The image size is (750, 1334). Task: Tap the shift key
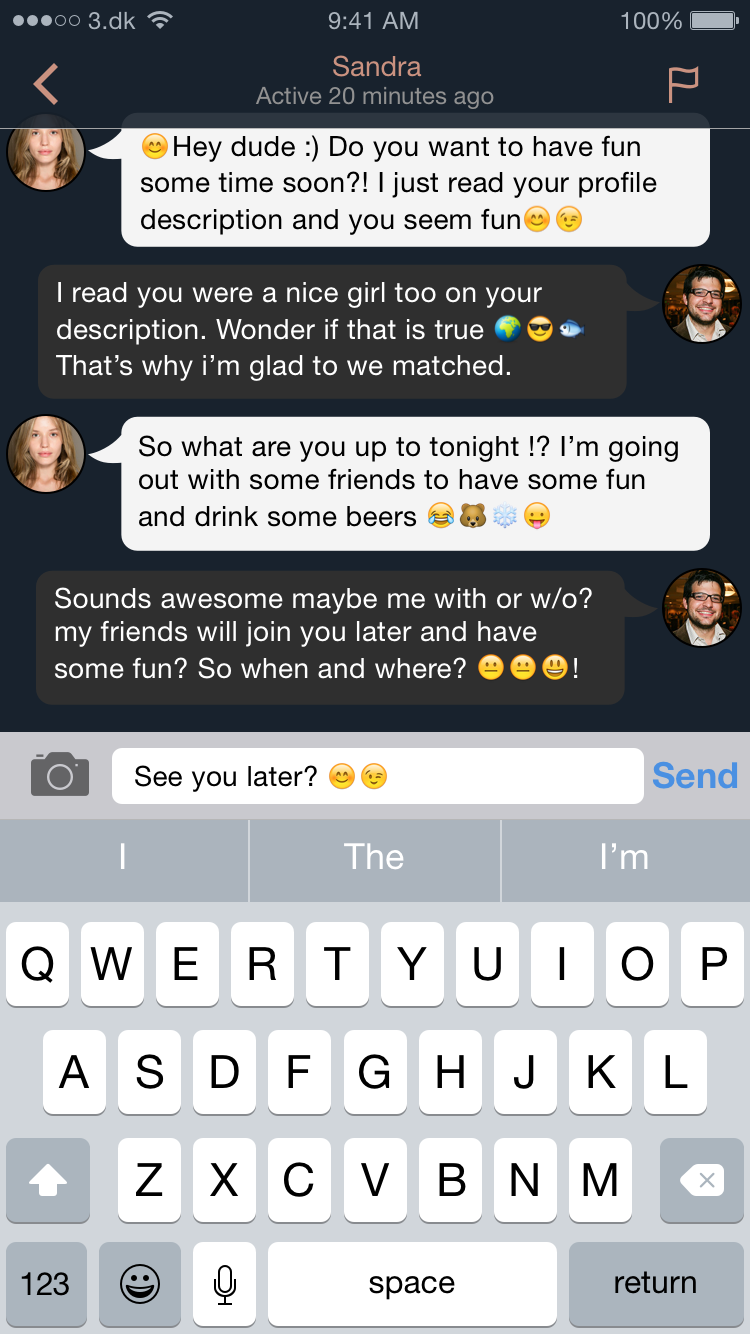pyautogui.click(x=48, y=1180)
